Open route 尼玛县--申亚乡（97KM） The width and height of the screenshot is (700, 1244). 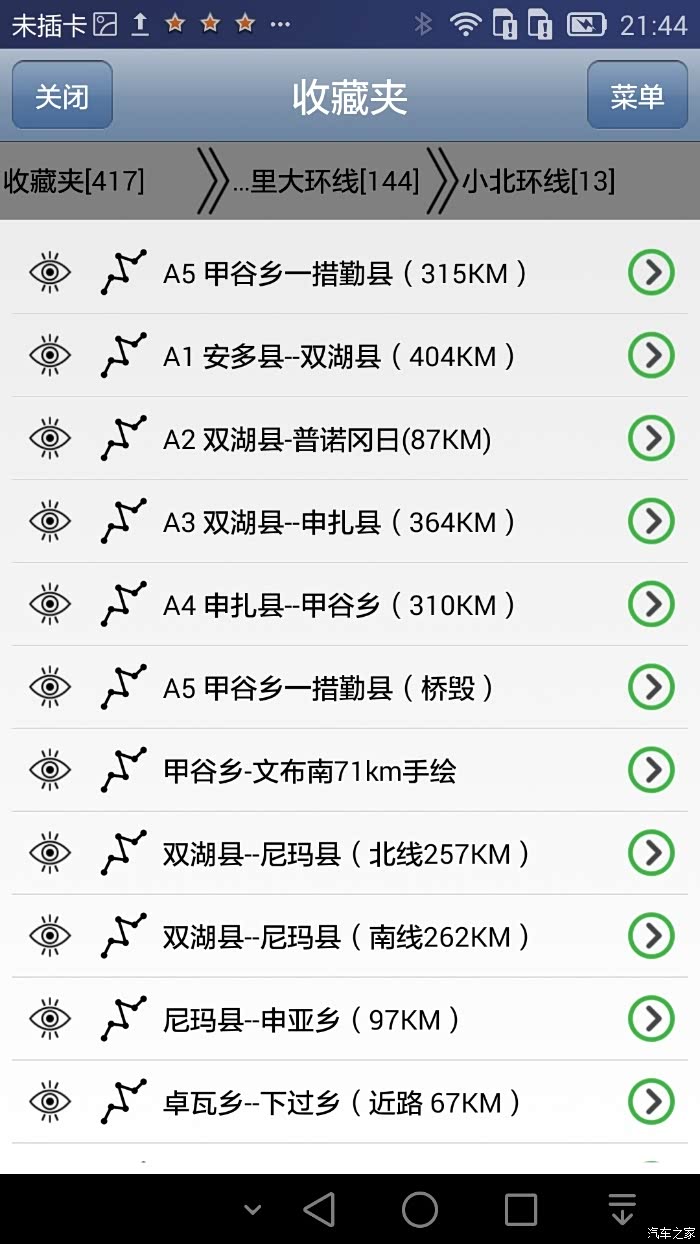[x=312, y=1019]
